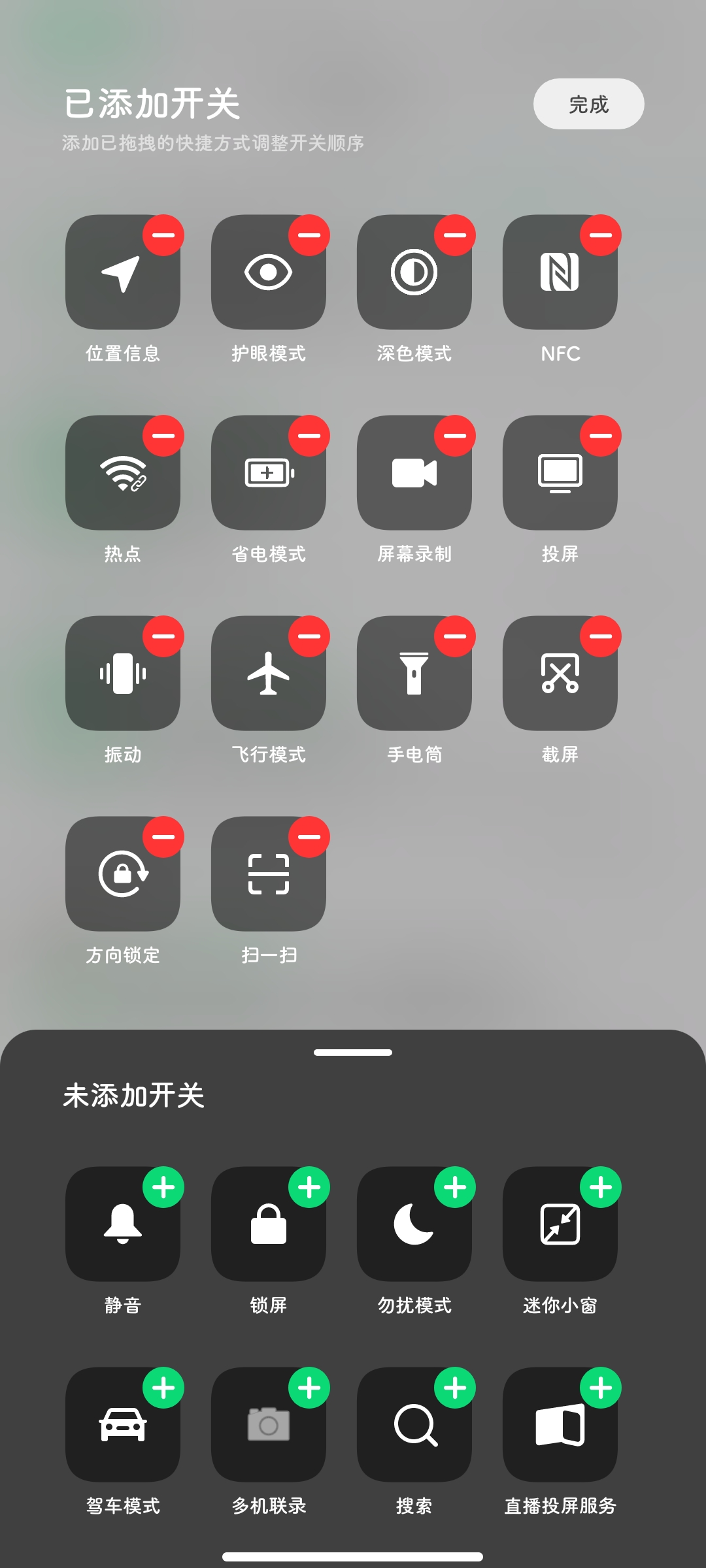Remove the 扫一扫 switch
The height and width of the screenshot is (1568, 706).
(309, 837)
